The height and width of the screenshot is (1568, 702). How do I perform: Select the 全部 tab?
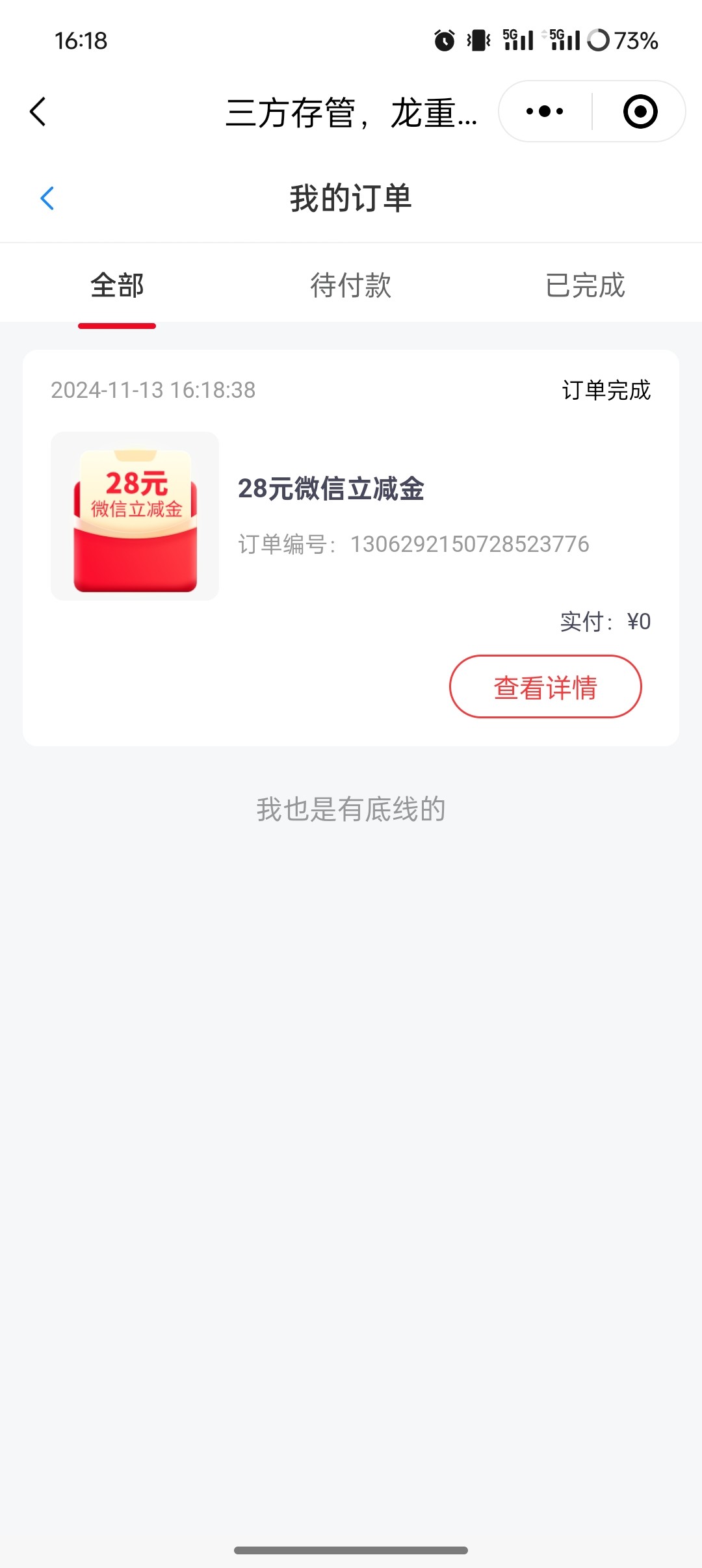tap(117, 285)
